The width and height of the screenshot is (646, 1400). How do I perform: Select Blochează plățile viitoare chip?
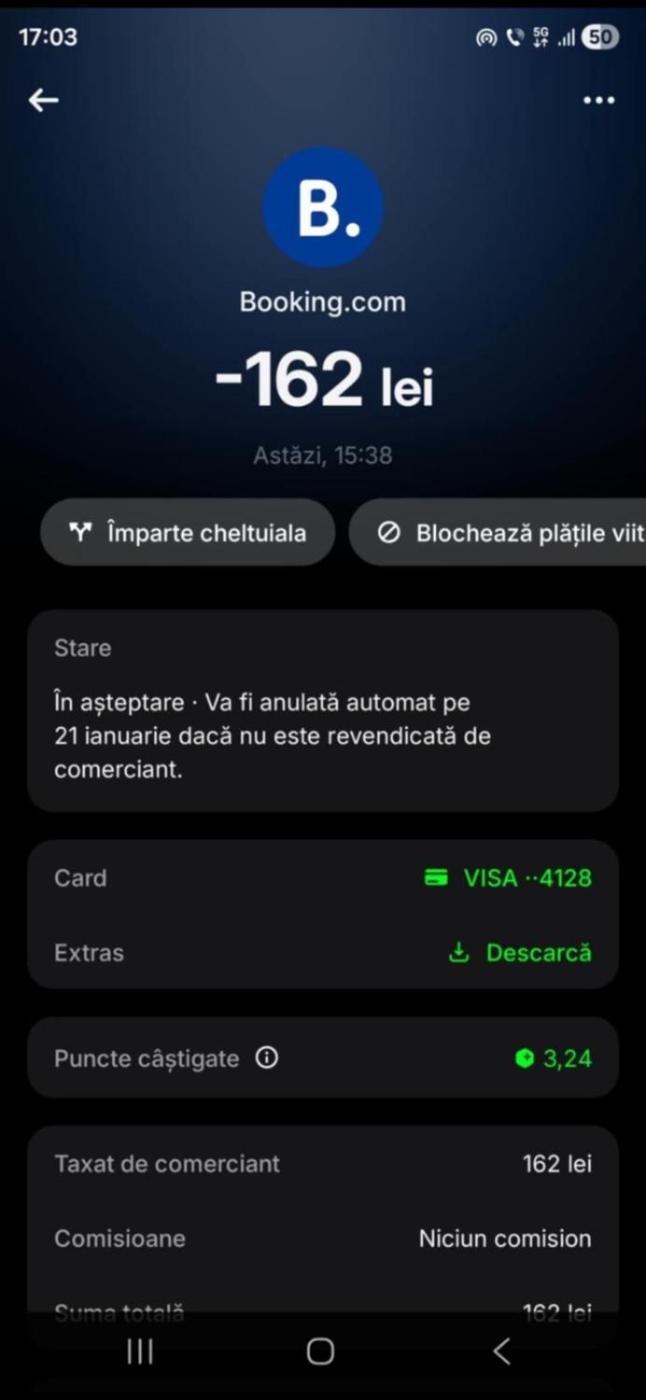(500, 533)
